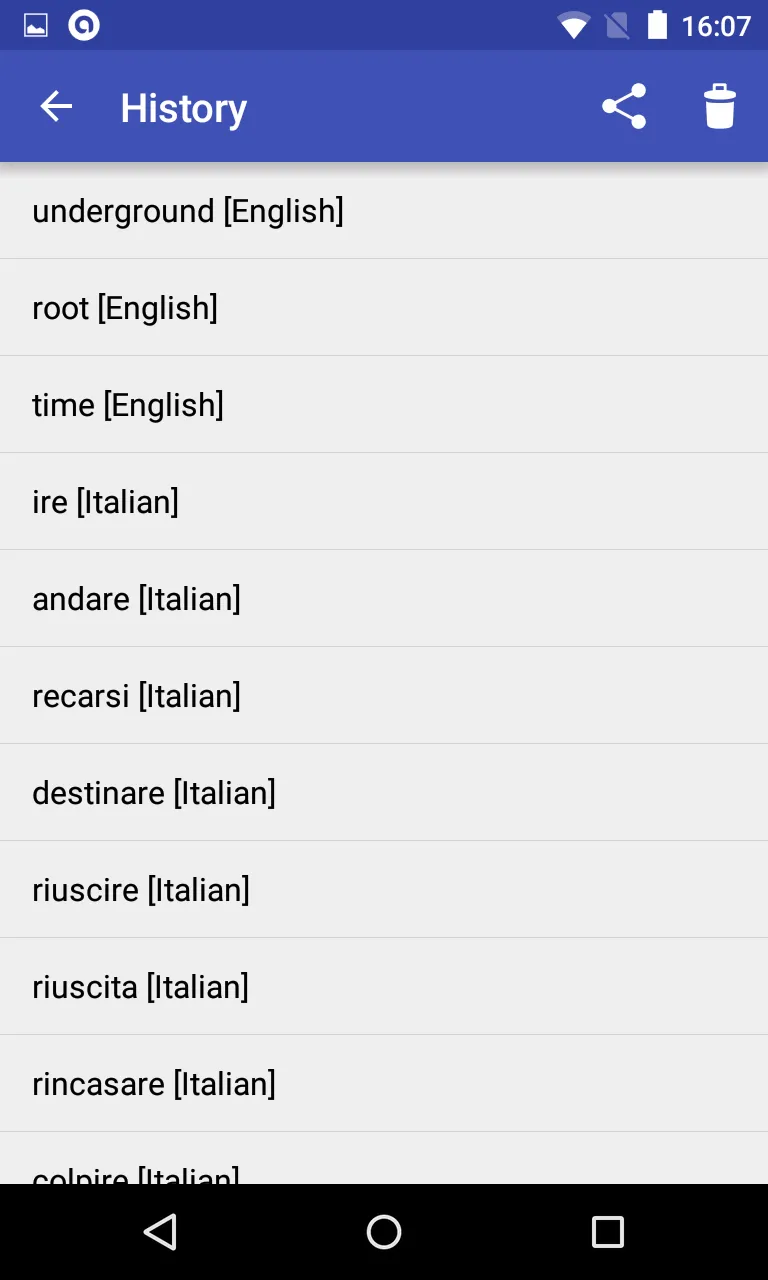Open the riuscire [Italian] entry
Viewport: 768px width, 1280px height.
[384, 890]
